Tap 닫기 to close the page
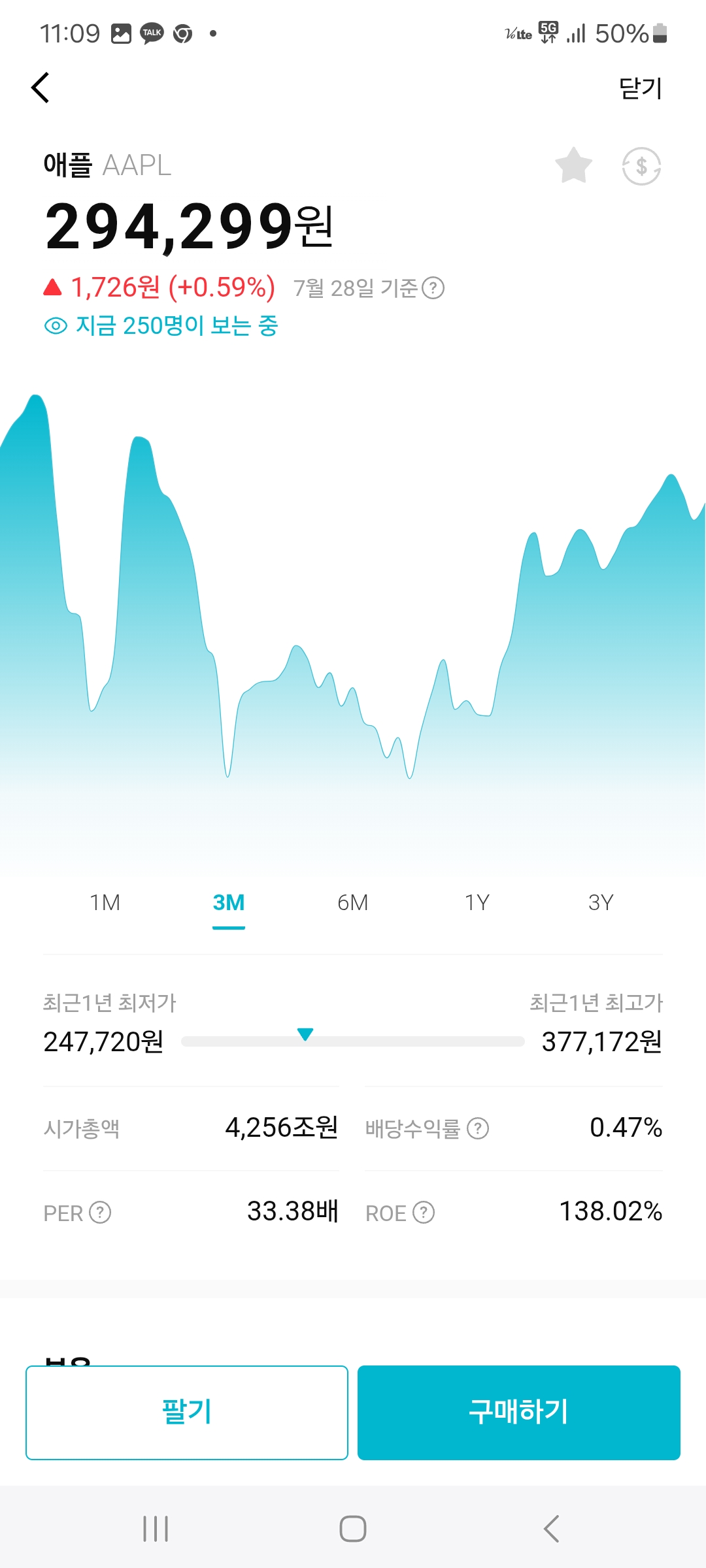The height and width of the screenshot is (1568, 706). tap(641, 88)
